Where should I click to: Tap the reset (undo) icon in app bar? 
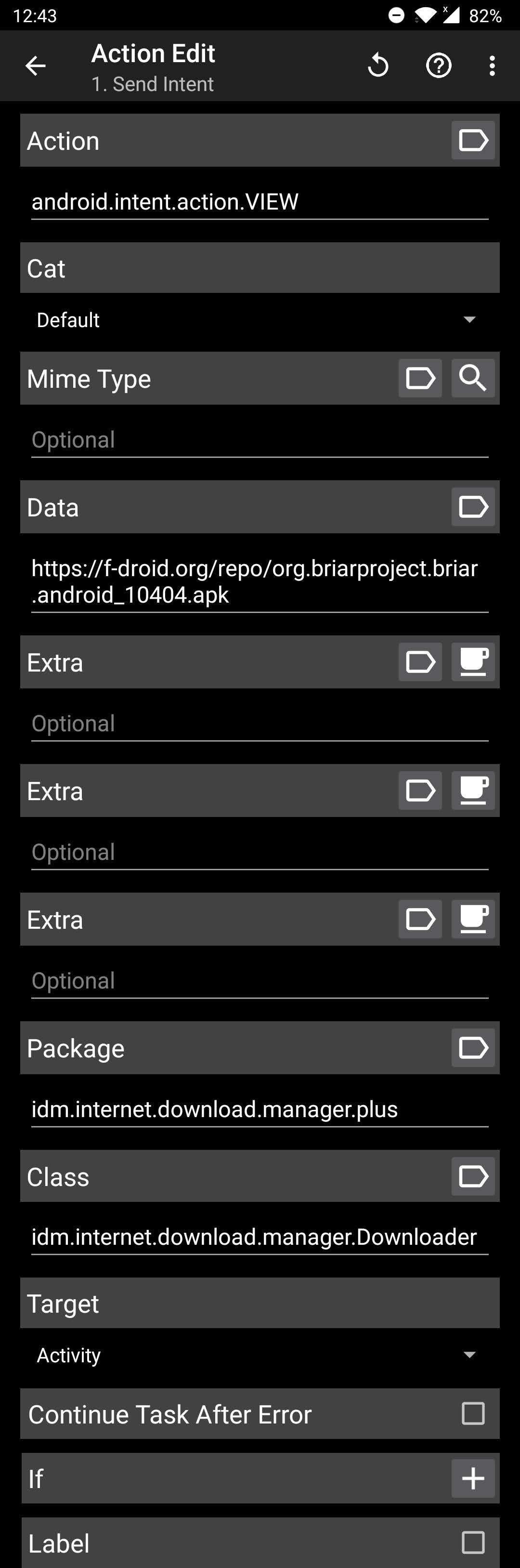coord(377,66)
